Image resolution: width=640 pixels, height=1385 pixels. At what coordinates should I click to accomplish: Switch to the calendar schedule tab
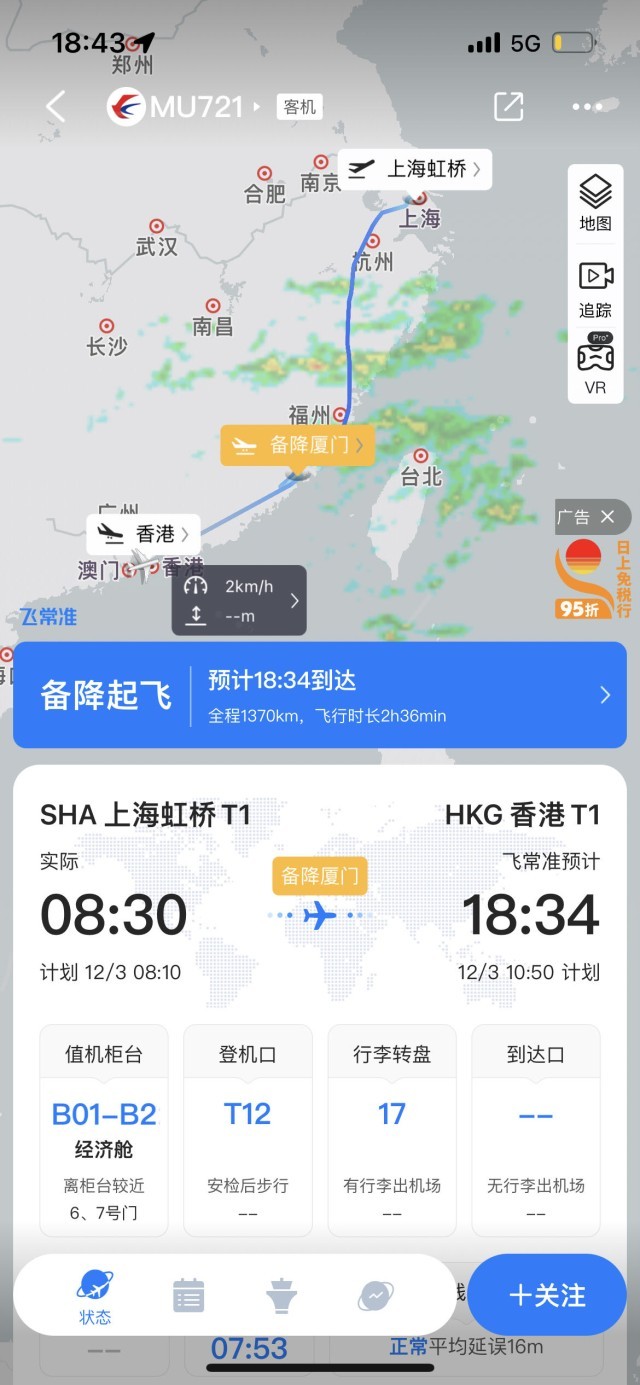click(x=188, y=1296)
